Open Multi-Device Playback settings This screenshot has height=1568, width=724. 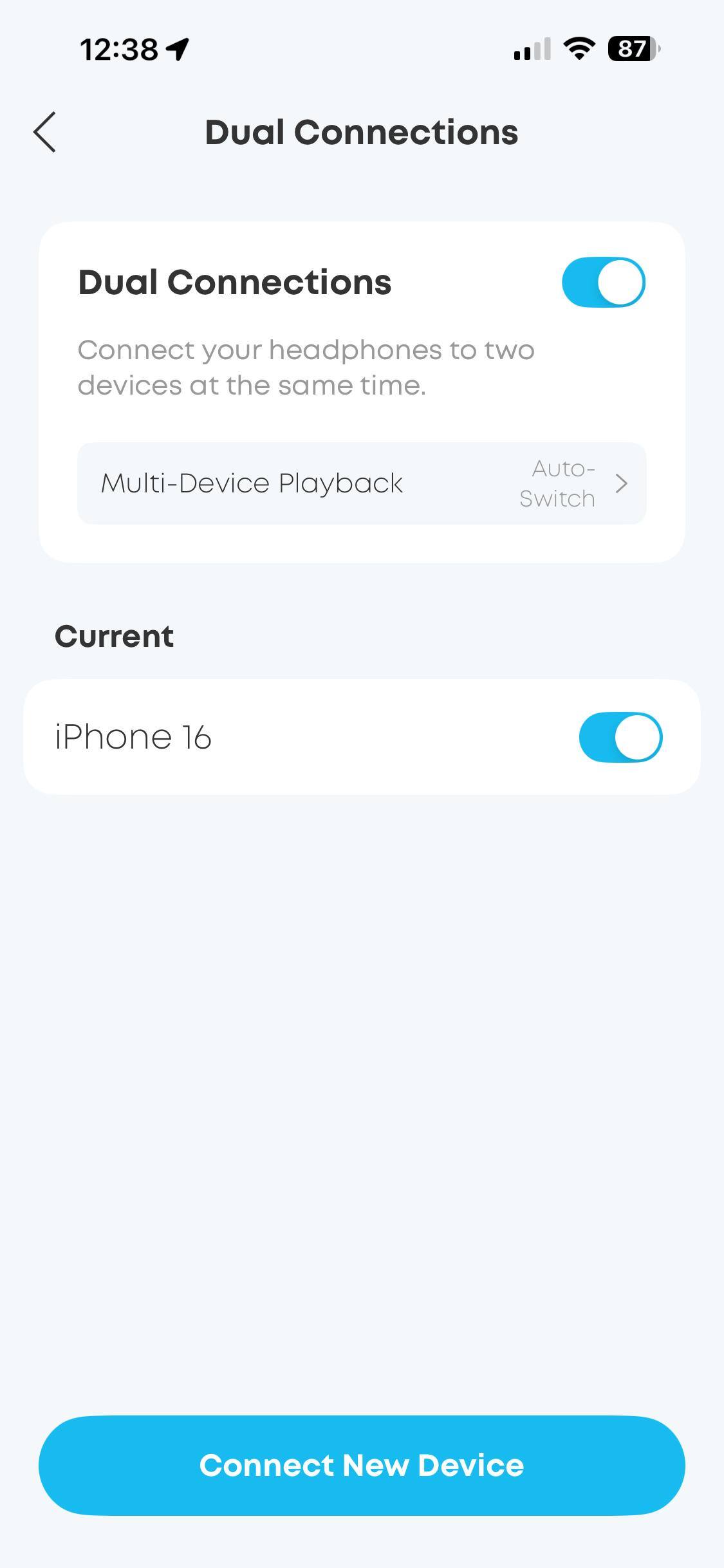coord(362,483)
